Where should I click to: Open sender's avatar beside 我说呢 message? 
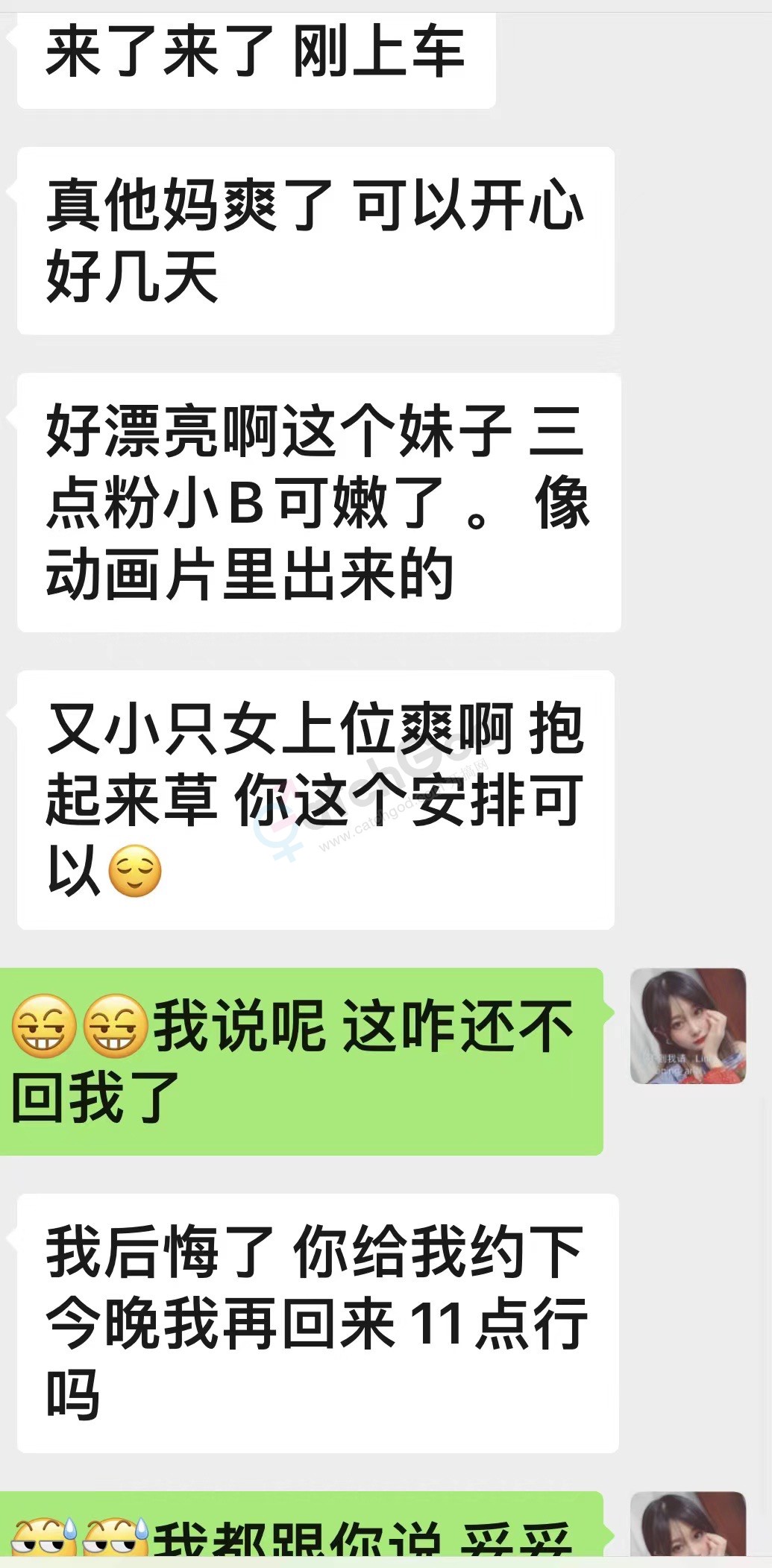tap(688, 1025)
